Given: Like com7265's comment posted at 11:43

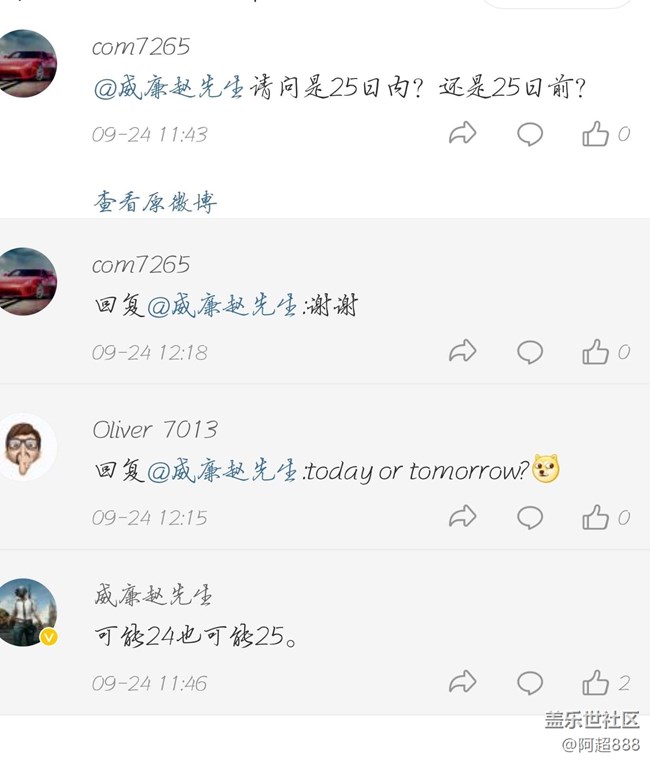Looking at the screenshot, I should pos(596,134).
